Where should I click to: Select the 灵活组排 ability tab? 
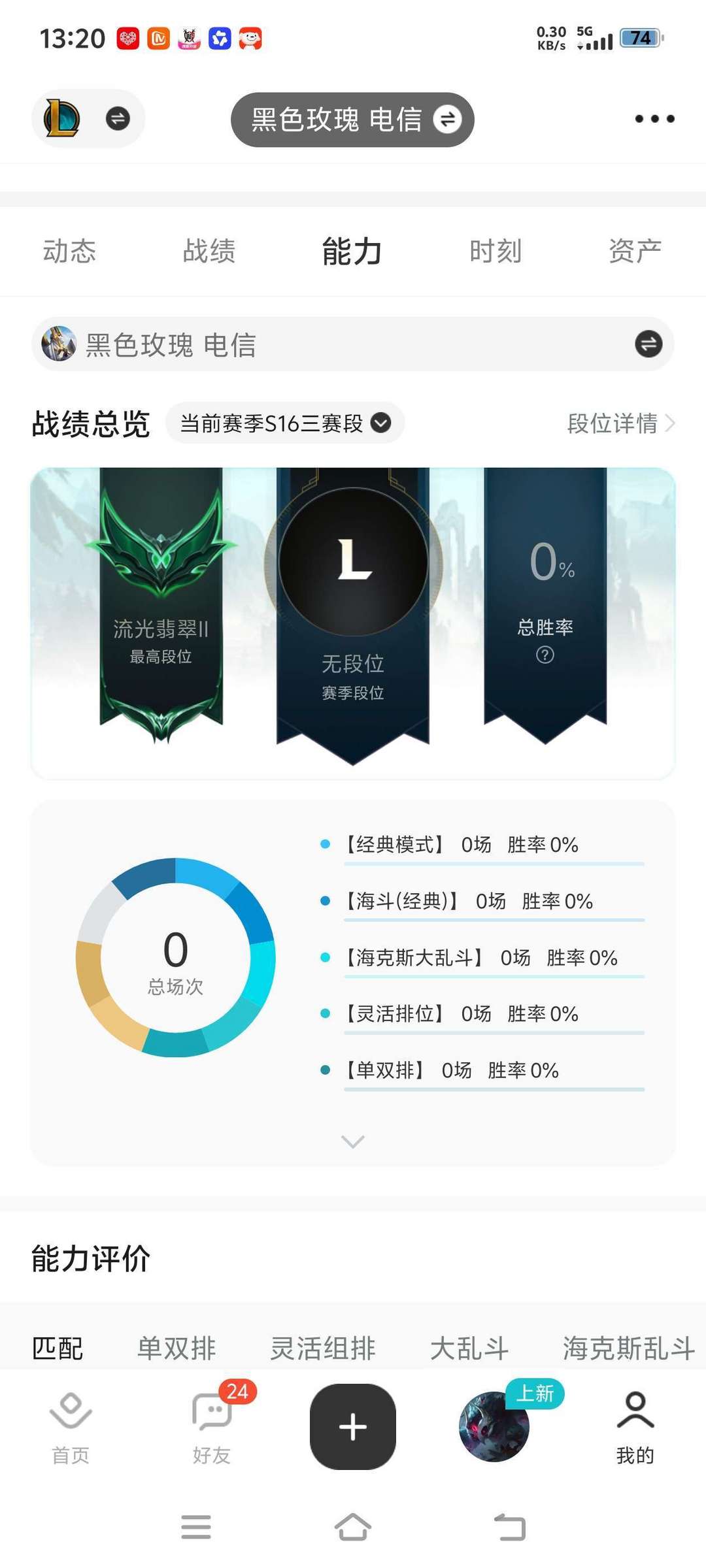click(x=323, y=1348)
